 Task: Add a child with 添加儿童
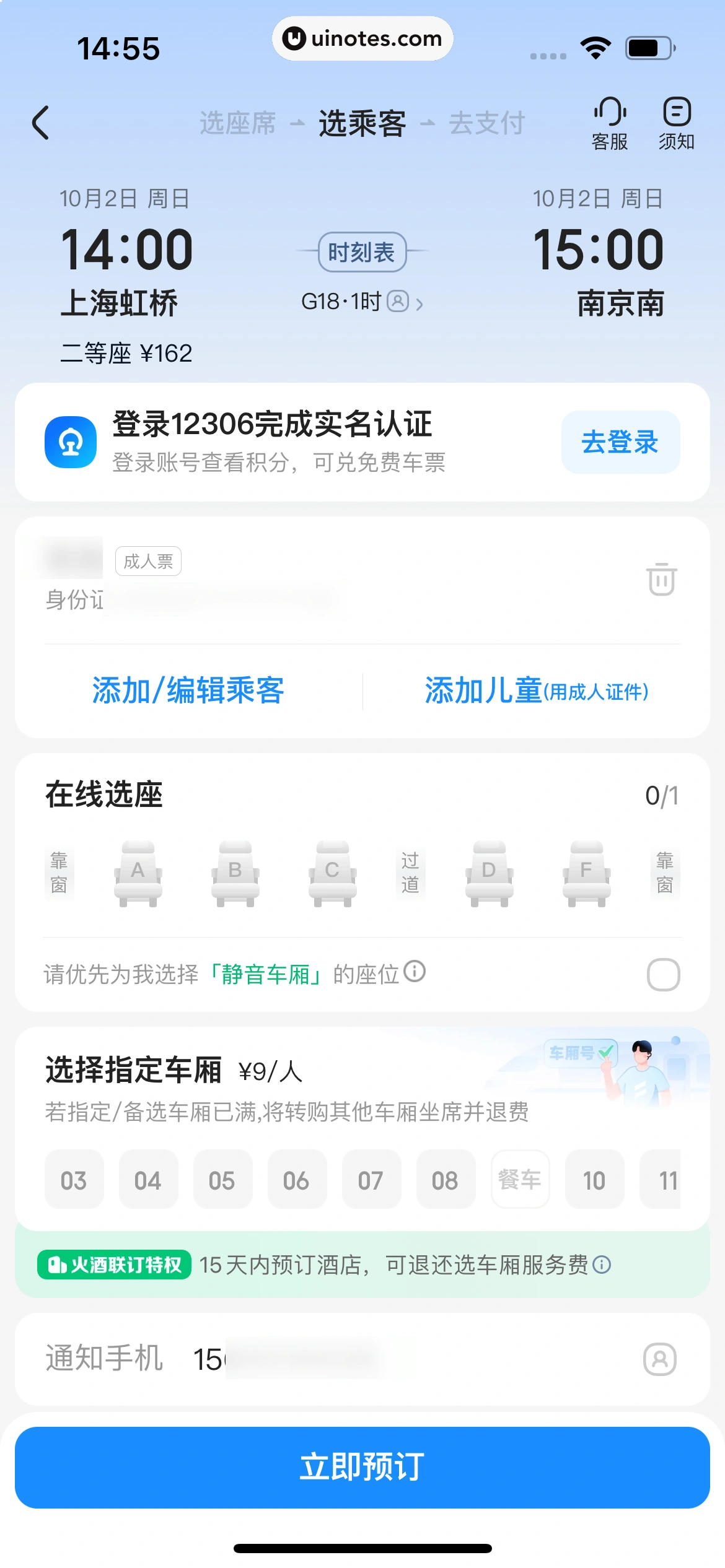pos(536,690)
